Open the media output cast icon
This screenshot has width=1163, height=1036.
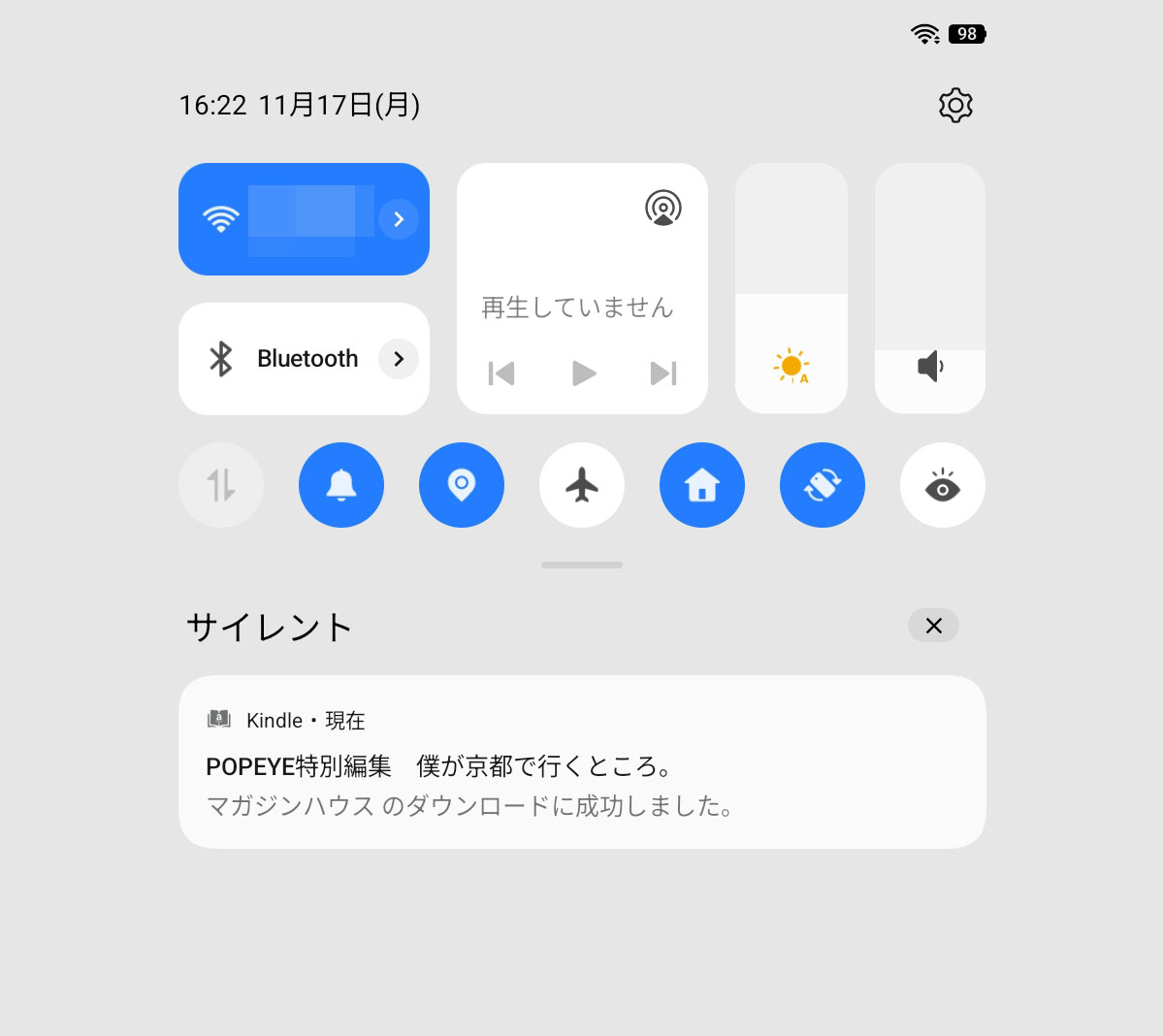click(663, 208)
